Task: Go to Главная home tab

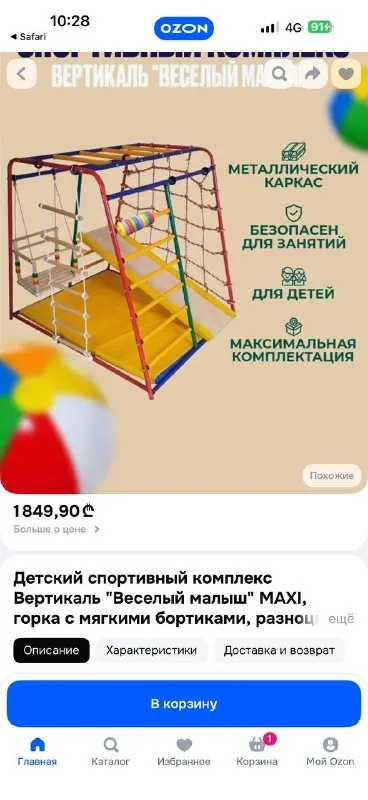Action: click(x=37, y=752)
